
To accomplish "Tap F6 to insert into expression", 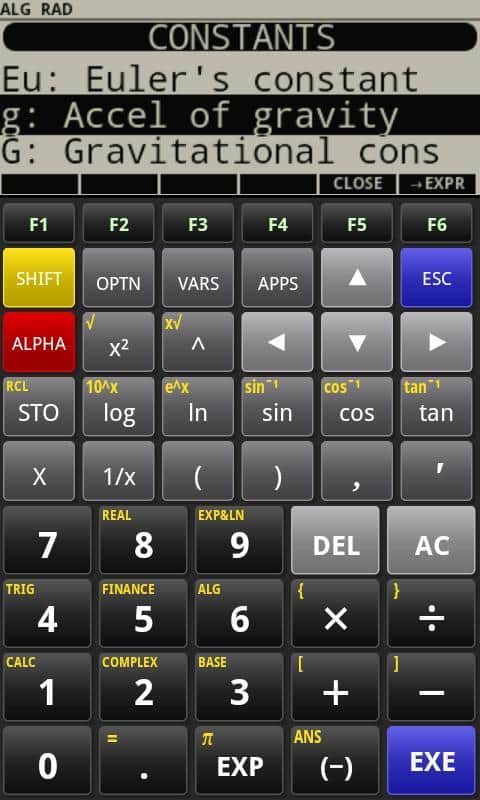I will 437,223.
